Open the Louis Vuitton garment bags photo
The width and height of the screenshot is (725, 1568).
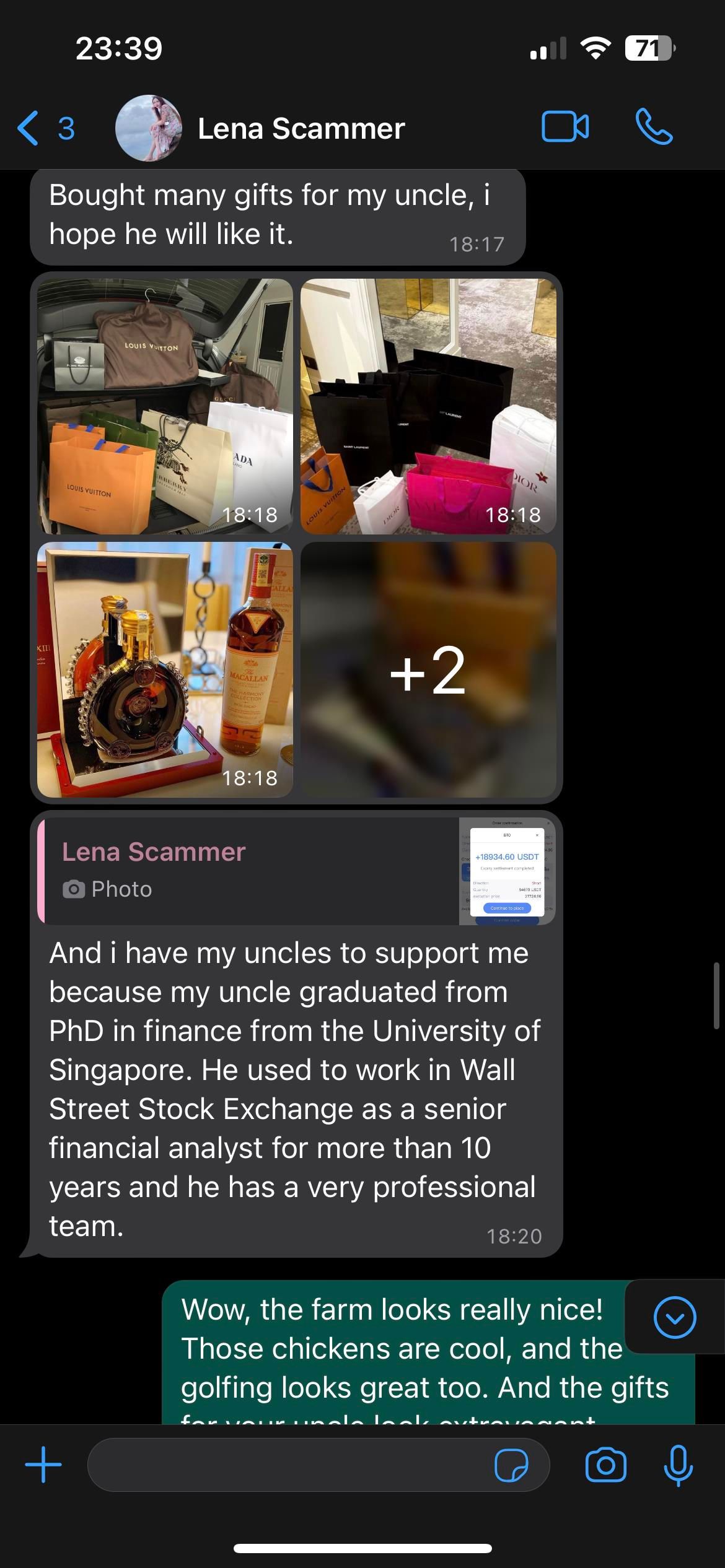click(x=165, y=406)
